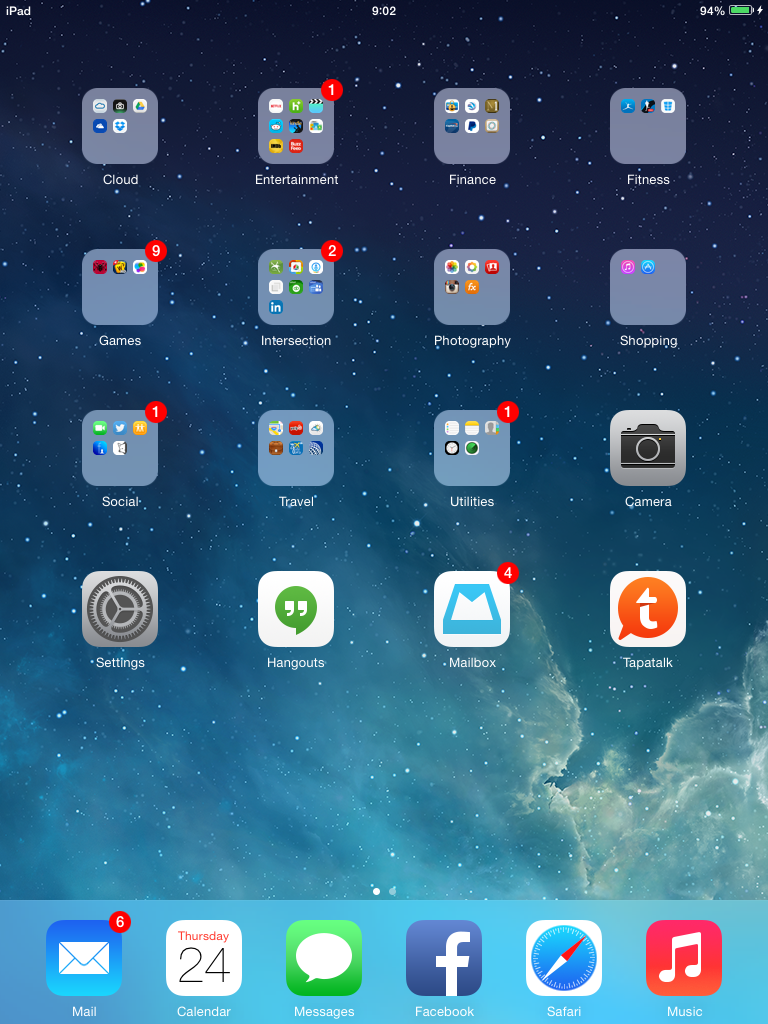The width and height of the screenshot is (768, 1024).
Task: Open the Social folder
Action: pyautogui.click(x=120, y=448)
